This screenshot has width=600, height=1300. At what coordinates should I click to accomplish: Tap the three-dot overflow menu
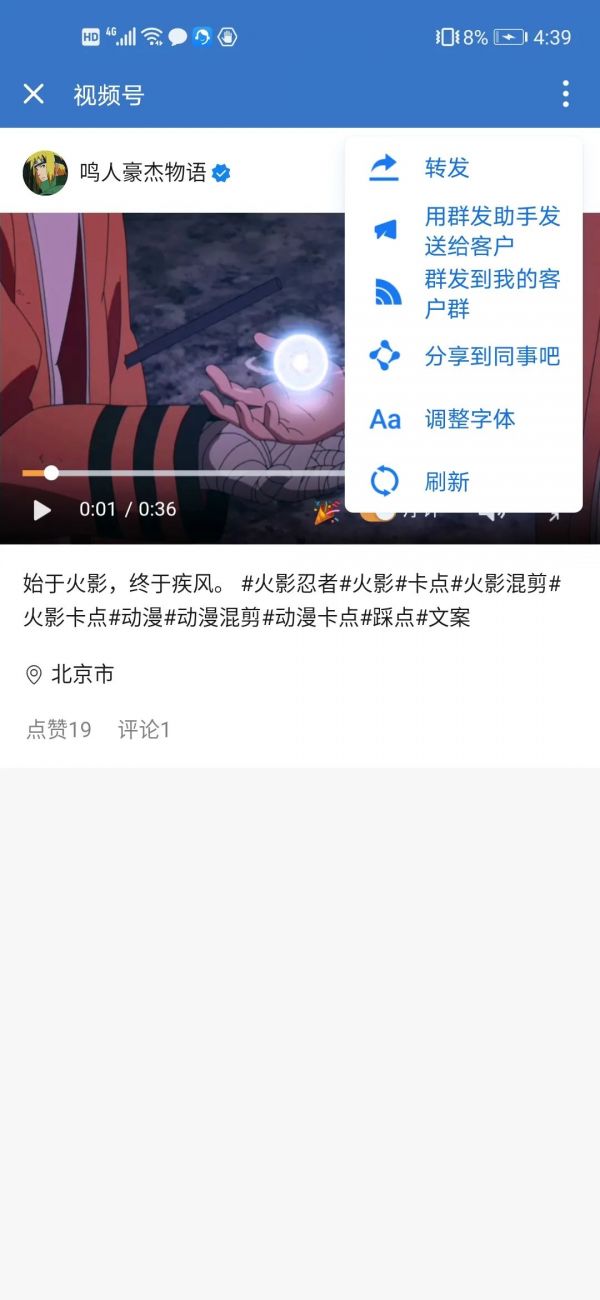[565, 94]
